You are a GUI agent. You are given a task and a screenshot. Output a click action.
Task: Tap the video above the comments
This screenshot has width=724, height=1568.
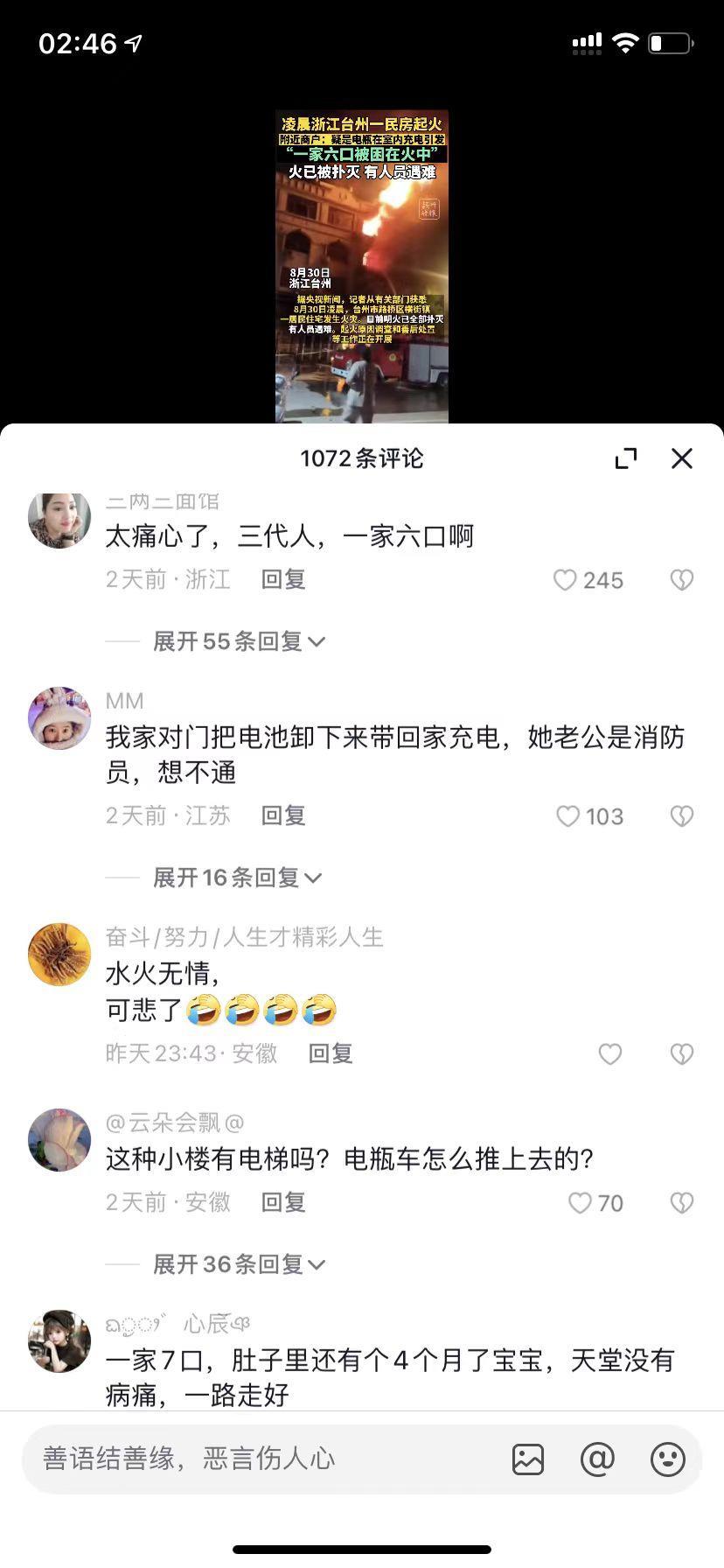pos(361,267)
